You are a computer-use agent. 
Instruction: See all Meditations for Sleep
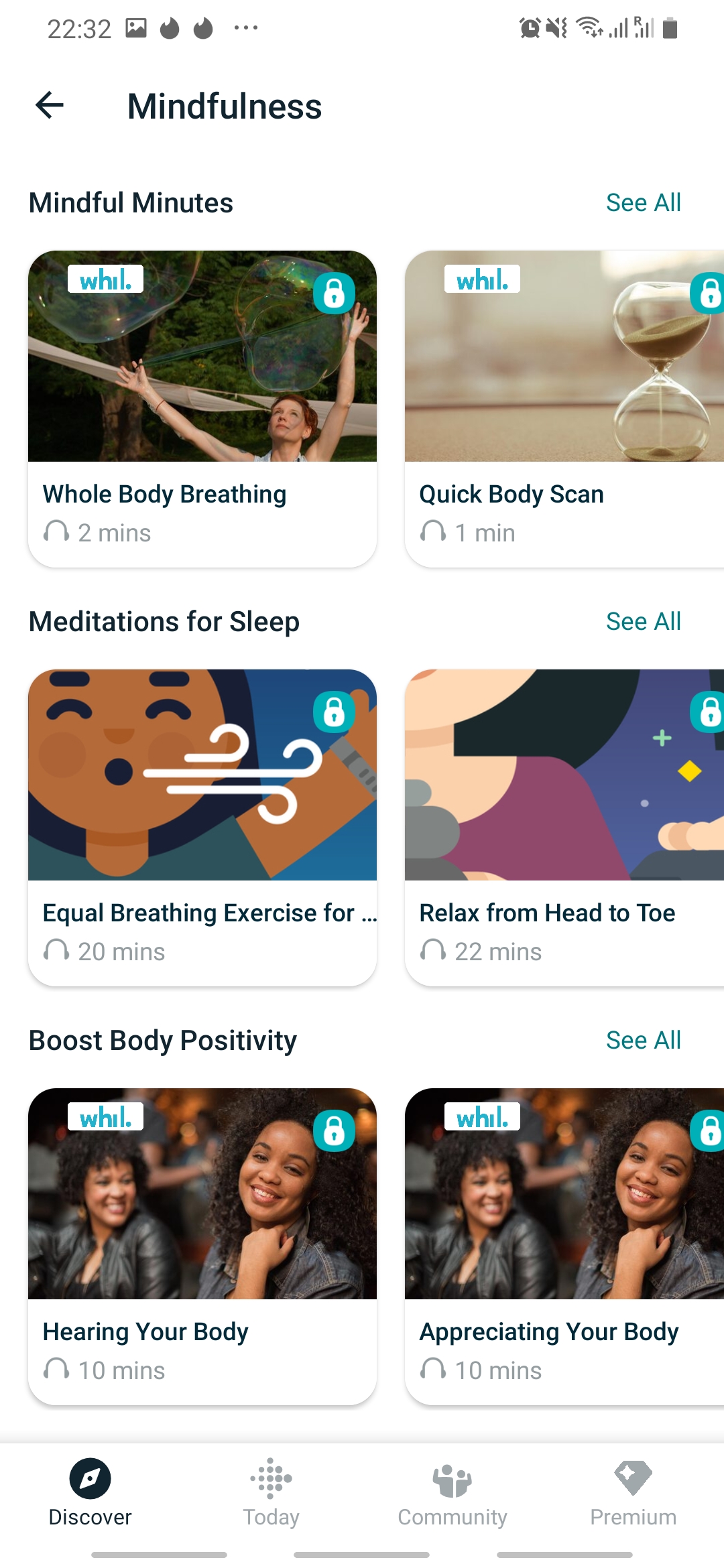(643, 622)
